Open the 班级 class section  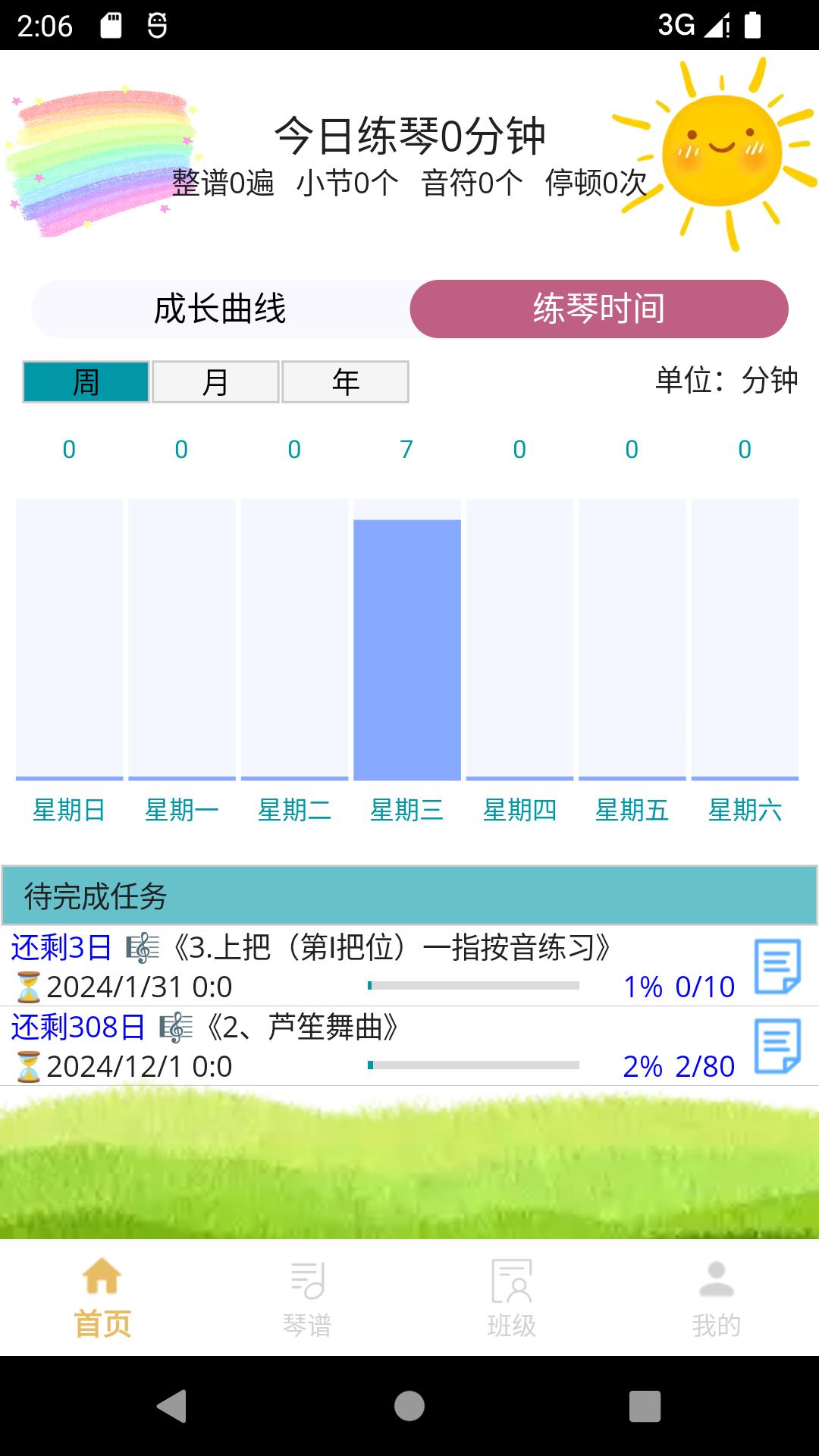coord(512,1289)
